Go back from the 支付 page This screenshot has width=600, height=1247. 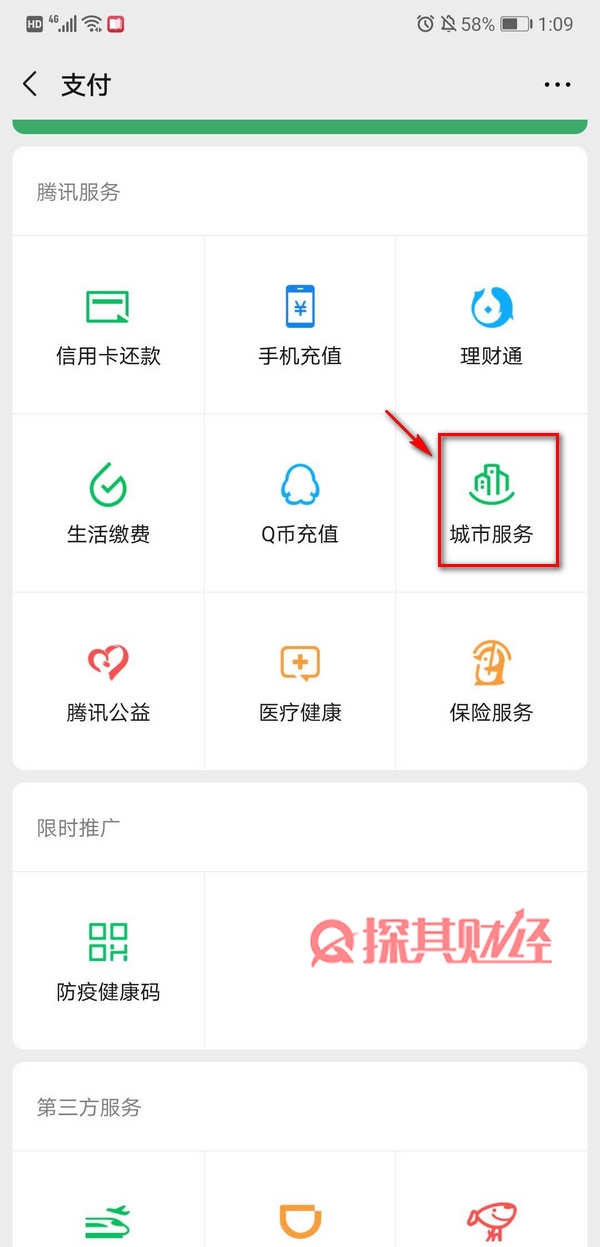click(x=30, y=85)
